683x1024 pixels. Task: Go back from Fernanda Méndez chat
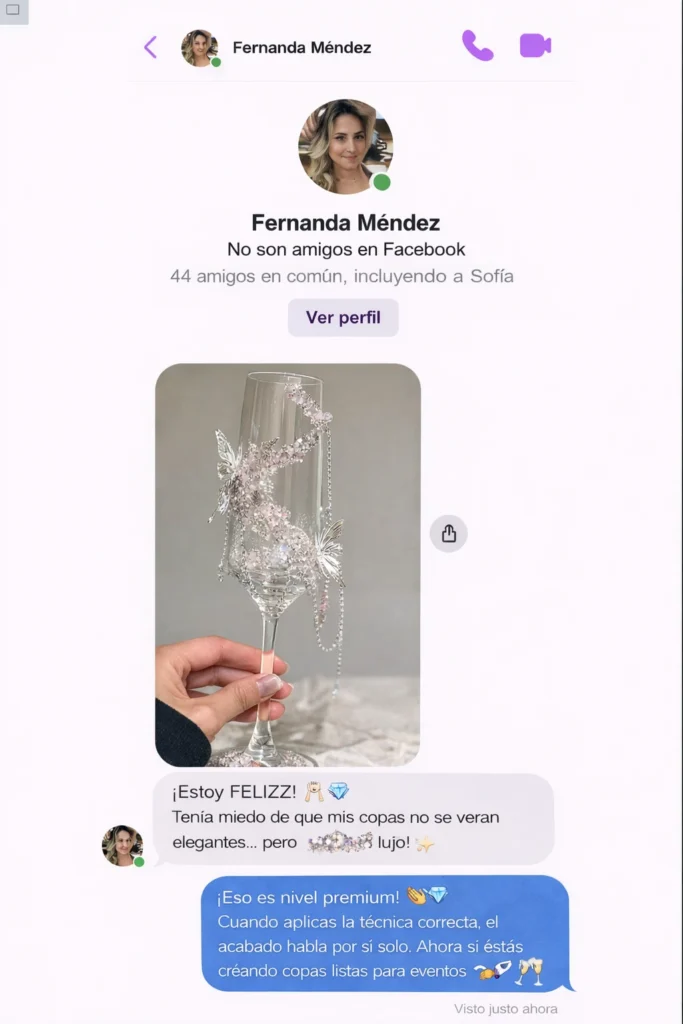(150, 47)
